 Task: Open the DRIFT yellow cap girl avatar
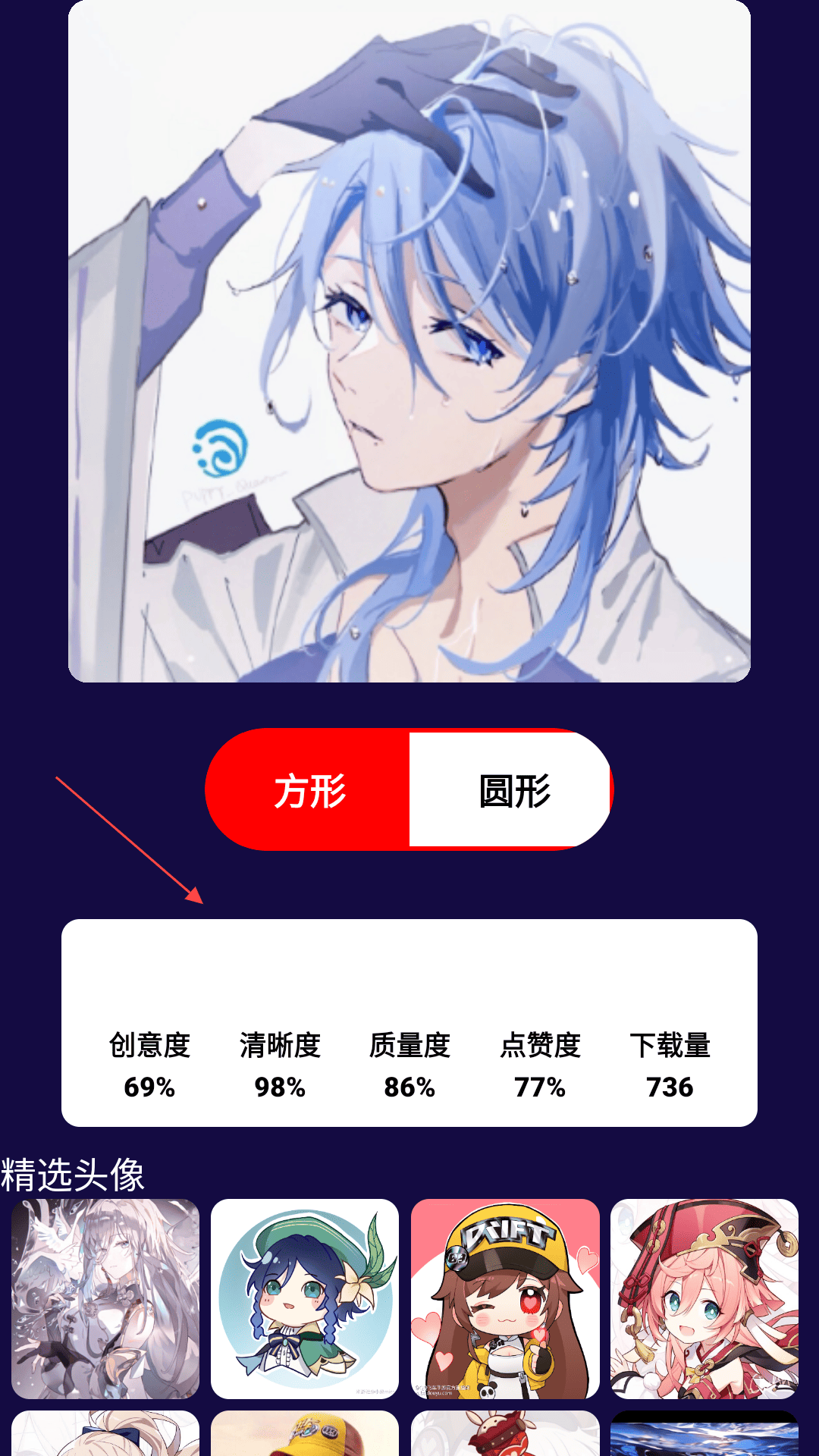505,1298
